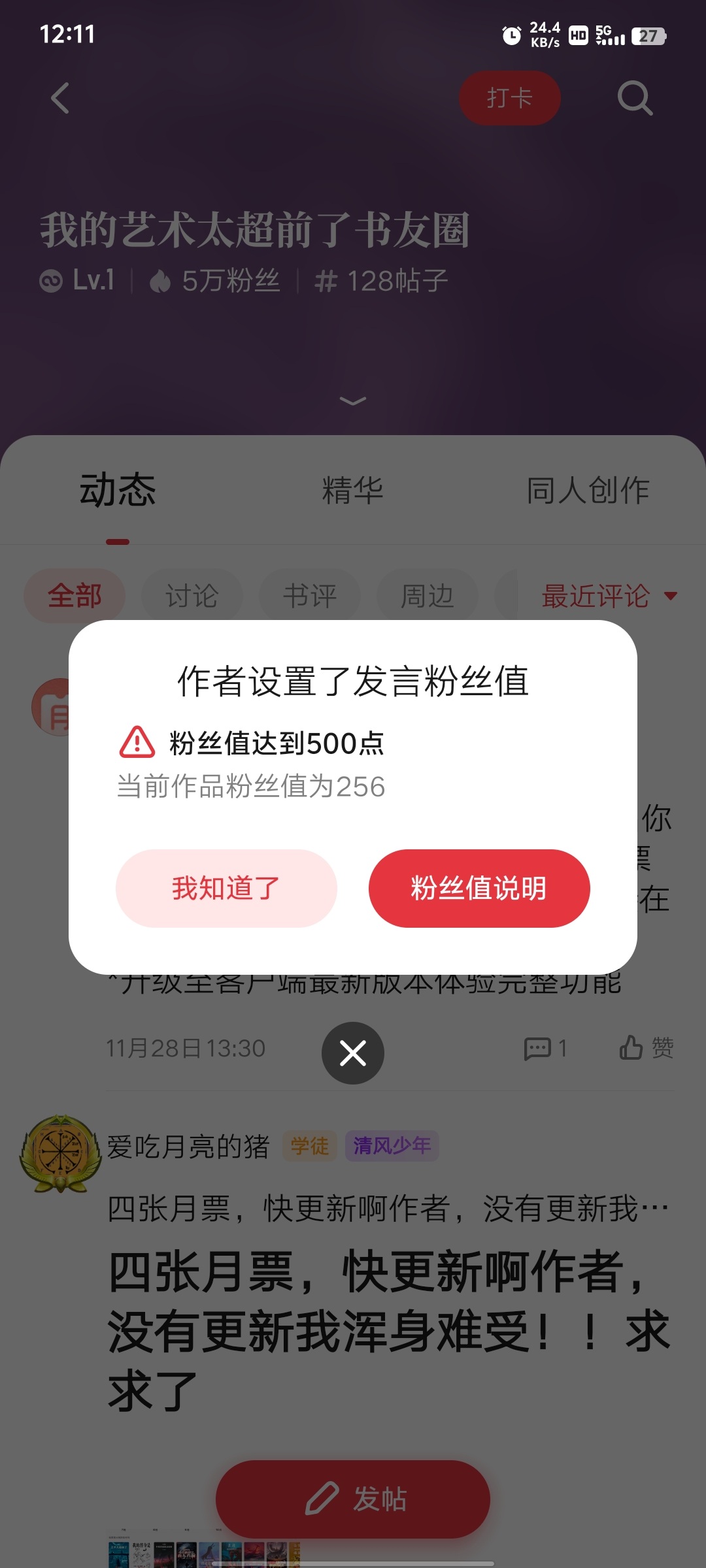Filter posts by 周边 chip
Screen dimensions: 706x1568
click(x=428, y=596)
